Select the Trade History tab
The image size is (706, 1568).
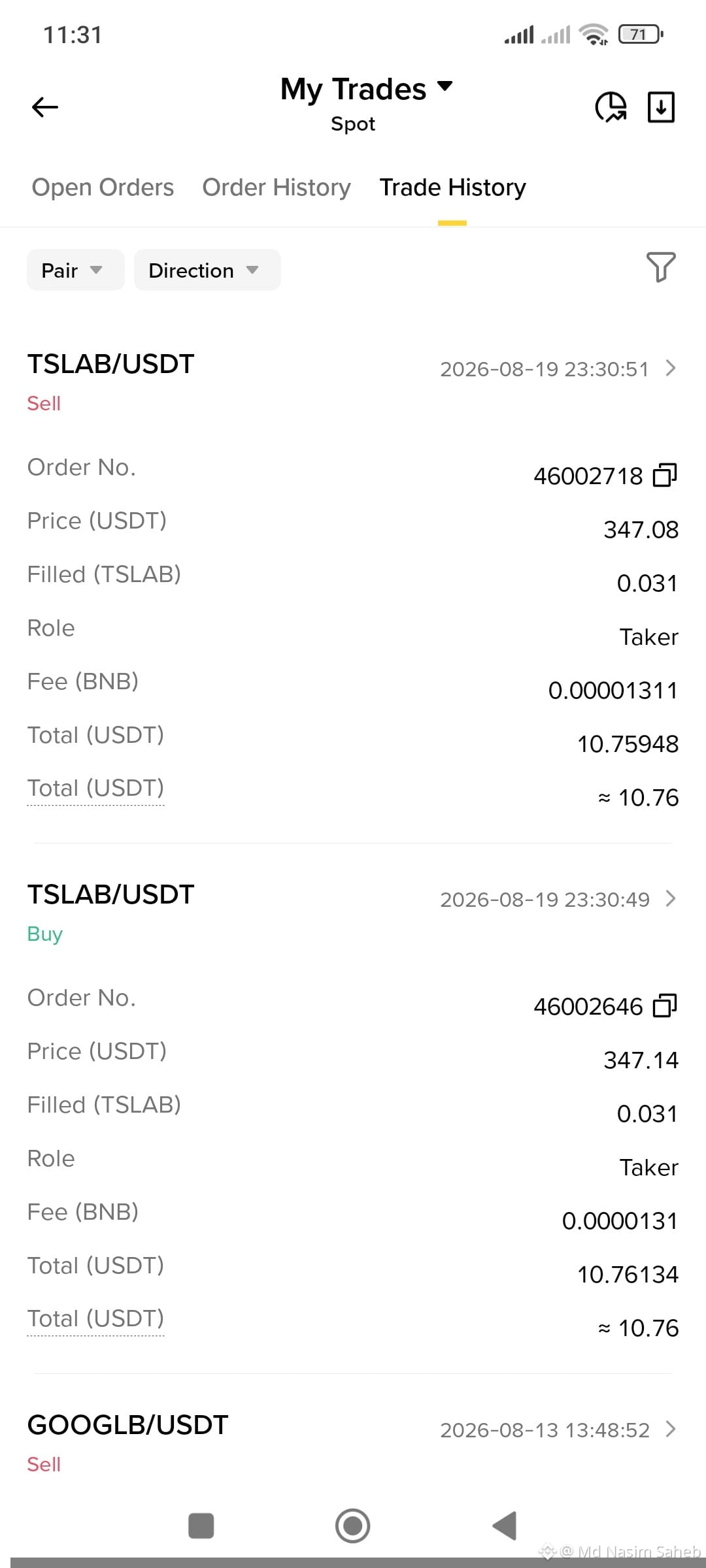(x=452, y=188)
